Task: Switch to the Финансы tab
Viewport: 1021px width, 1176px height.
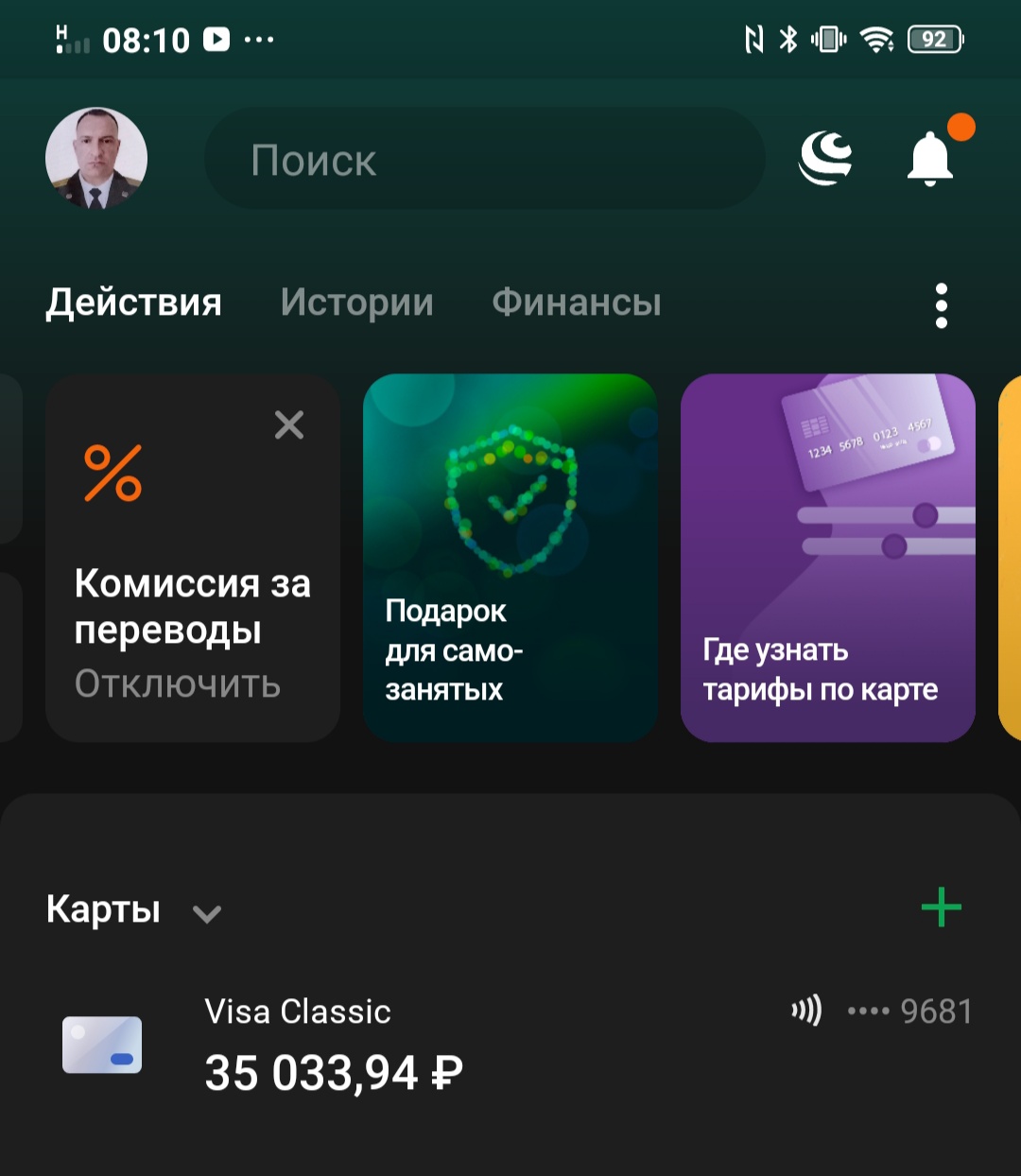Action: point(576,303)
